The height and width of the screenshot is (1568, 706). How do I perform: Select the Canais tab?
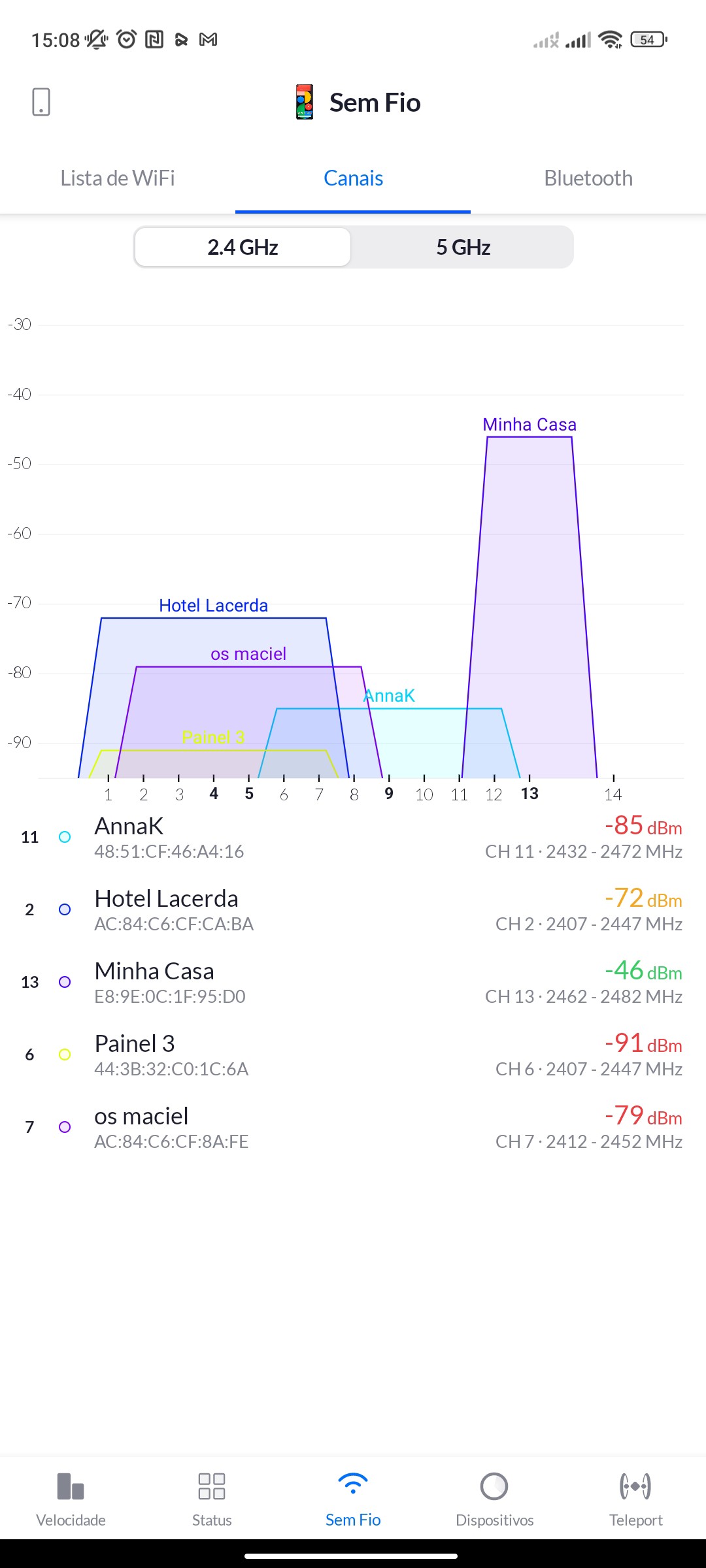[x=353, y=178]
